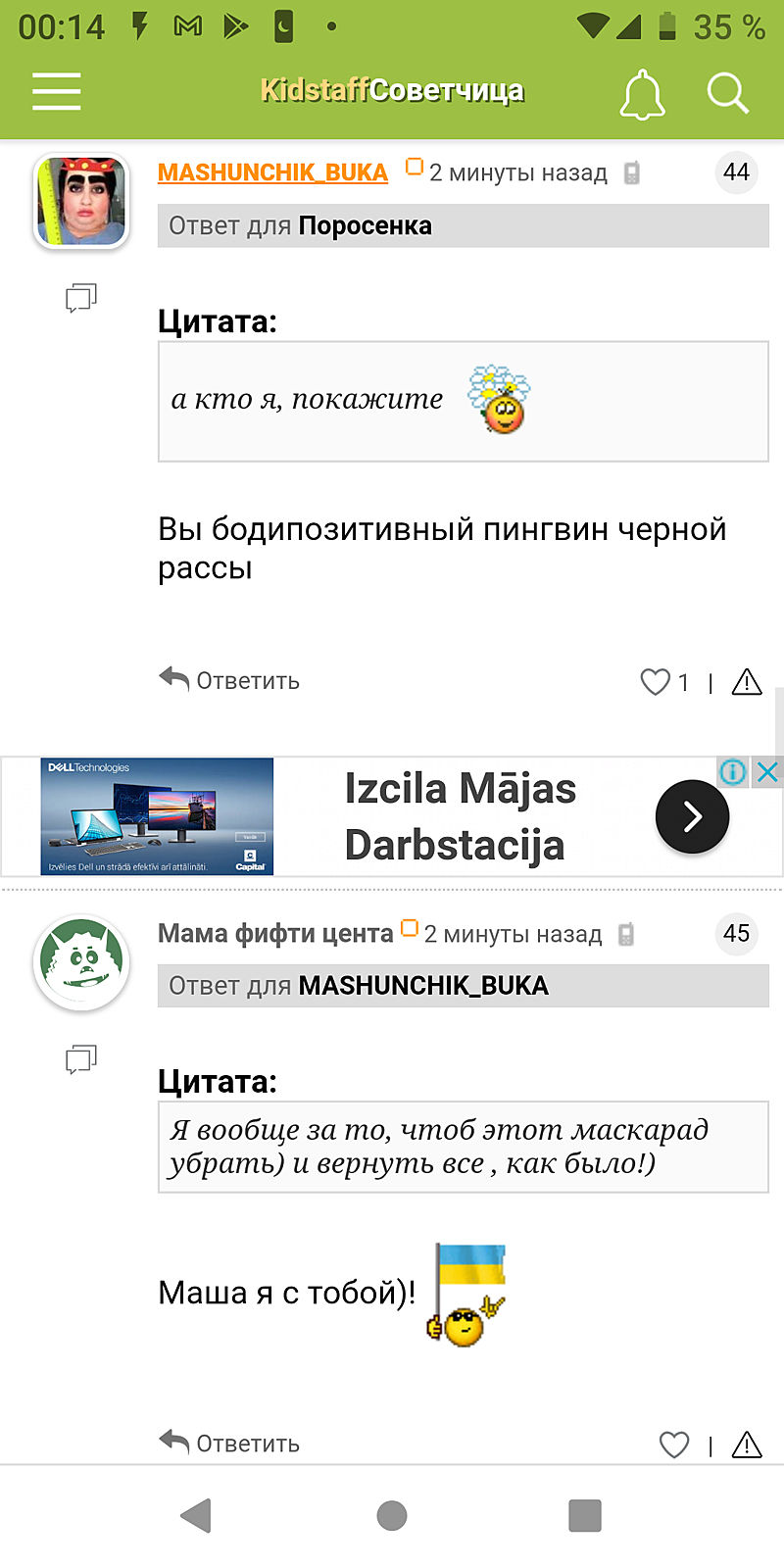Open forum search
784x1568 pixels.
(727, 93)
